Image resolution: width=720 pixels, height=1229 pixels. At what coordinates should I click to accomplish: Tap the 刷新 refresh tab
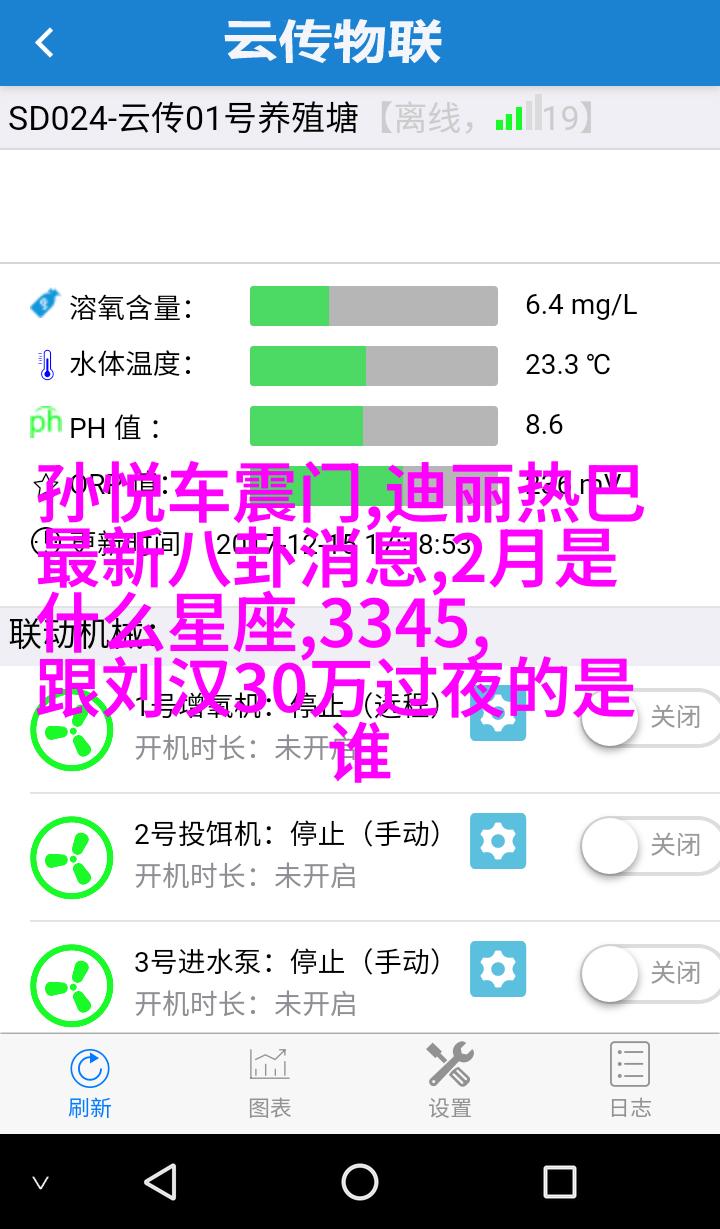tap(90, 1083)
